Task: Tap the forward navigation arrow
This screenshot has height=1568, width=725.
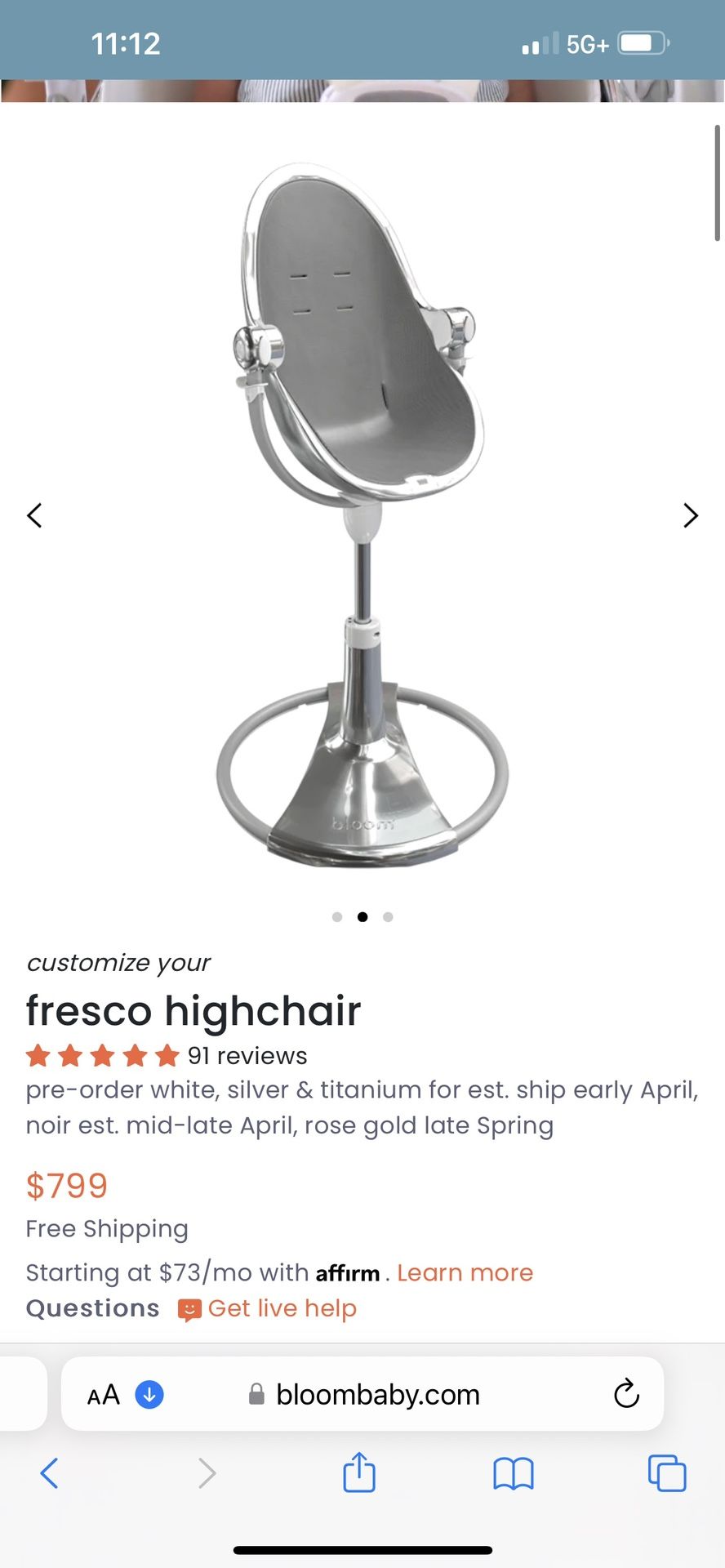Action: coord(207,1474)
